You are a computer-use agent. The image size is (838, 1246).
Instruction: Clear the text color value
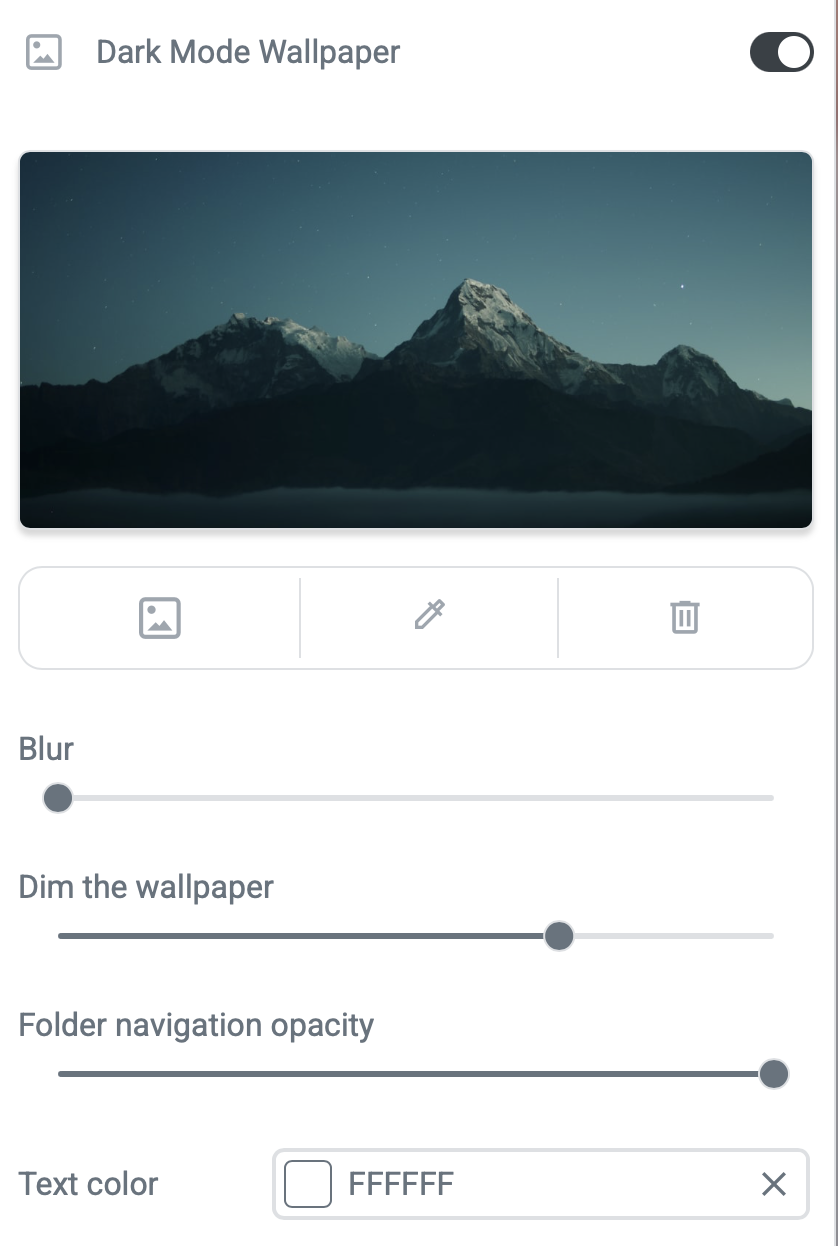(x=773, y=1185)
